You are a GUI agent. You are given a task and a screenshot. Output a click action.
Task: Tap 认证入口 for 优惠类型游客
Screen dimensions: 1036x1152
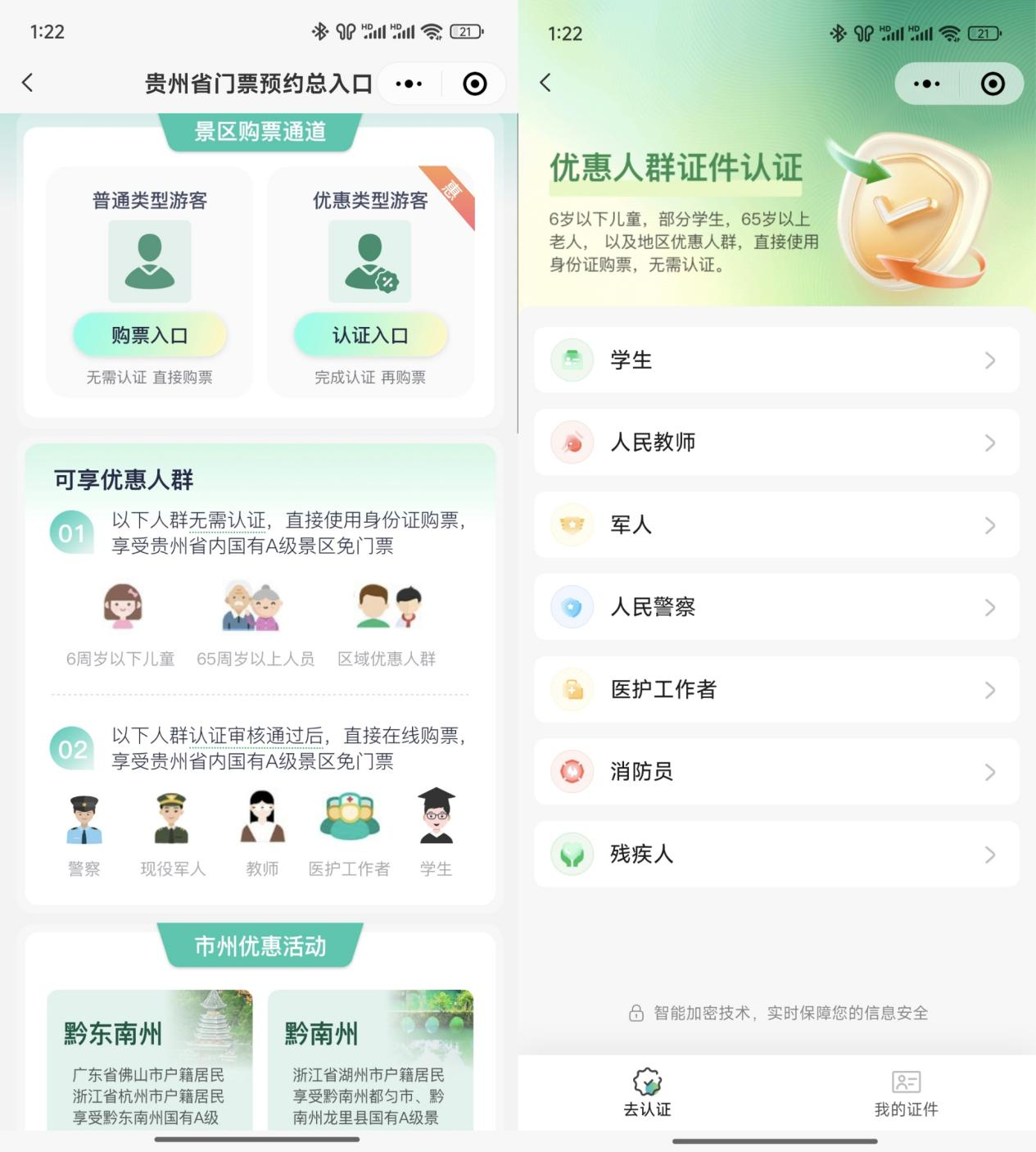click(370, 335)
